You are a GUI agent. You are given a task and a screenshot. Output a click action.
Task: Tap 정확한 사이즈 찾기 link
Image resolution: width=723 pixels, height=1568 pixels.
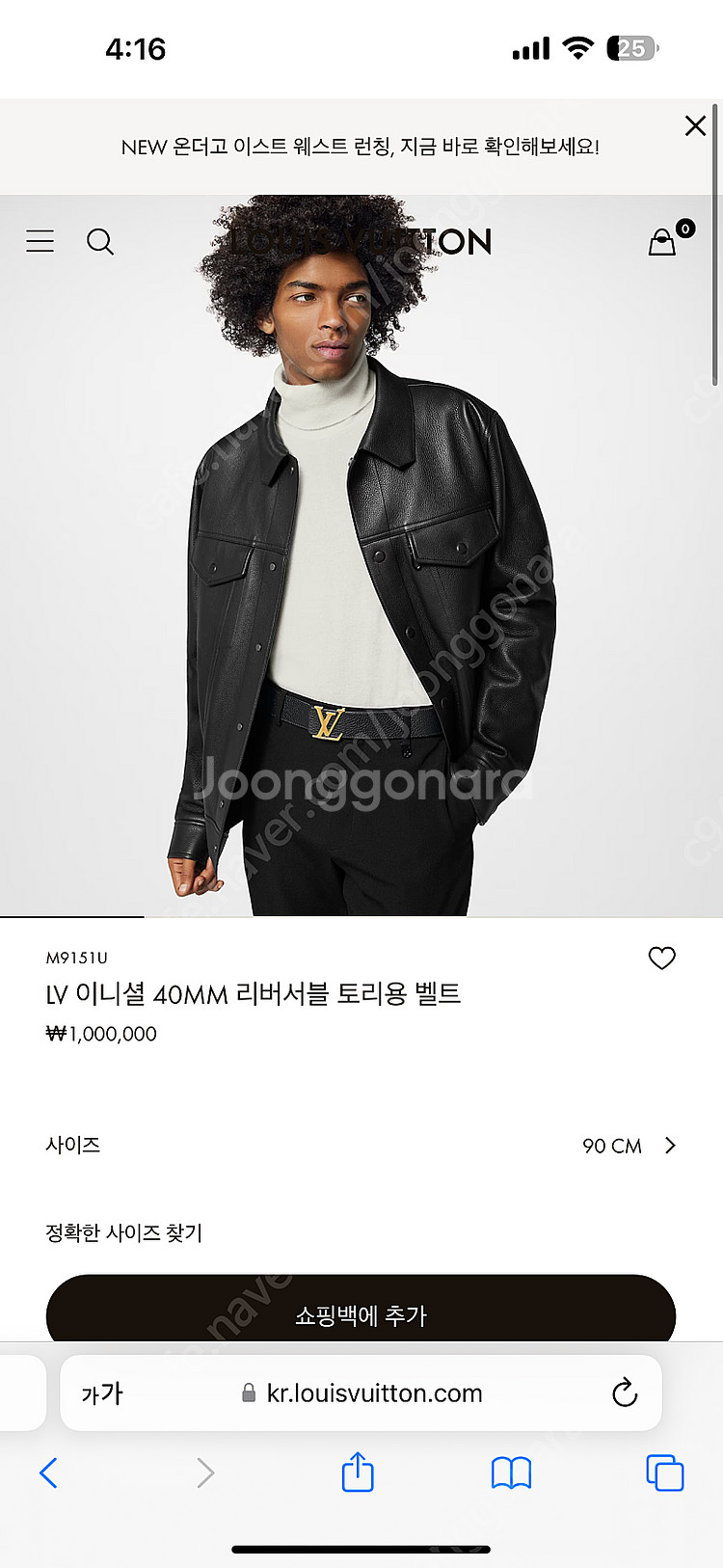(123, 1232)
